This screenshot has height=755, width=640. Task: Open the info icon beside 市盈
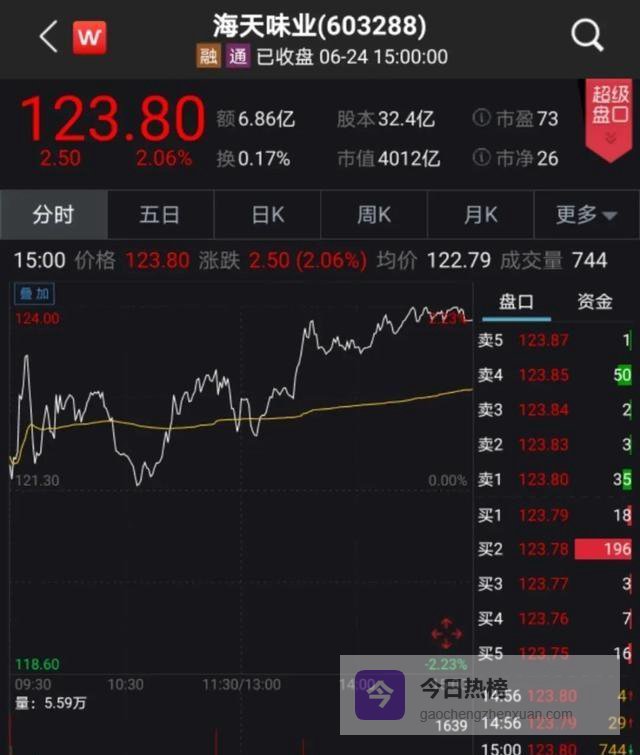(482, 119)
